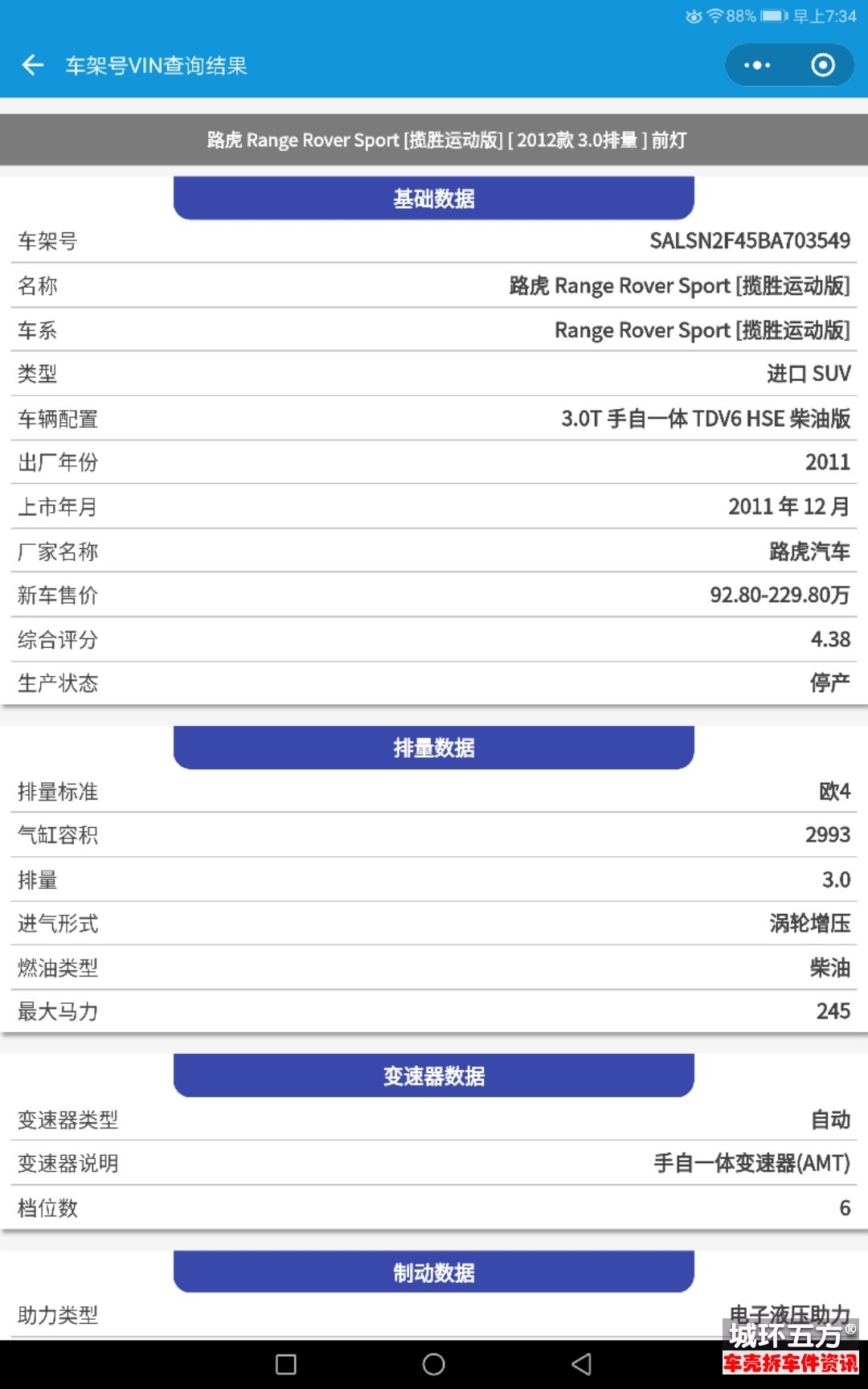Tap the system back triangle
This screenshot has width=868, height=1389.
(x=582, y=1364)
